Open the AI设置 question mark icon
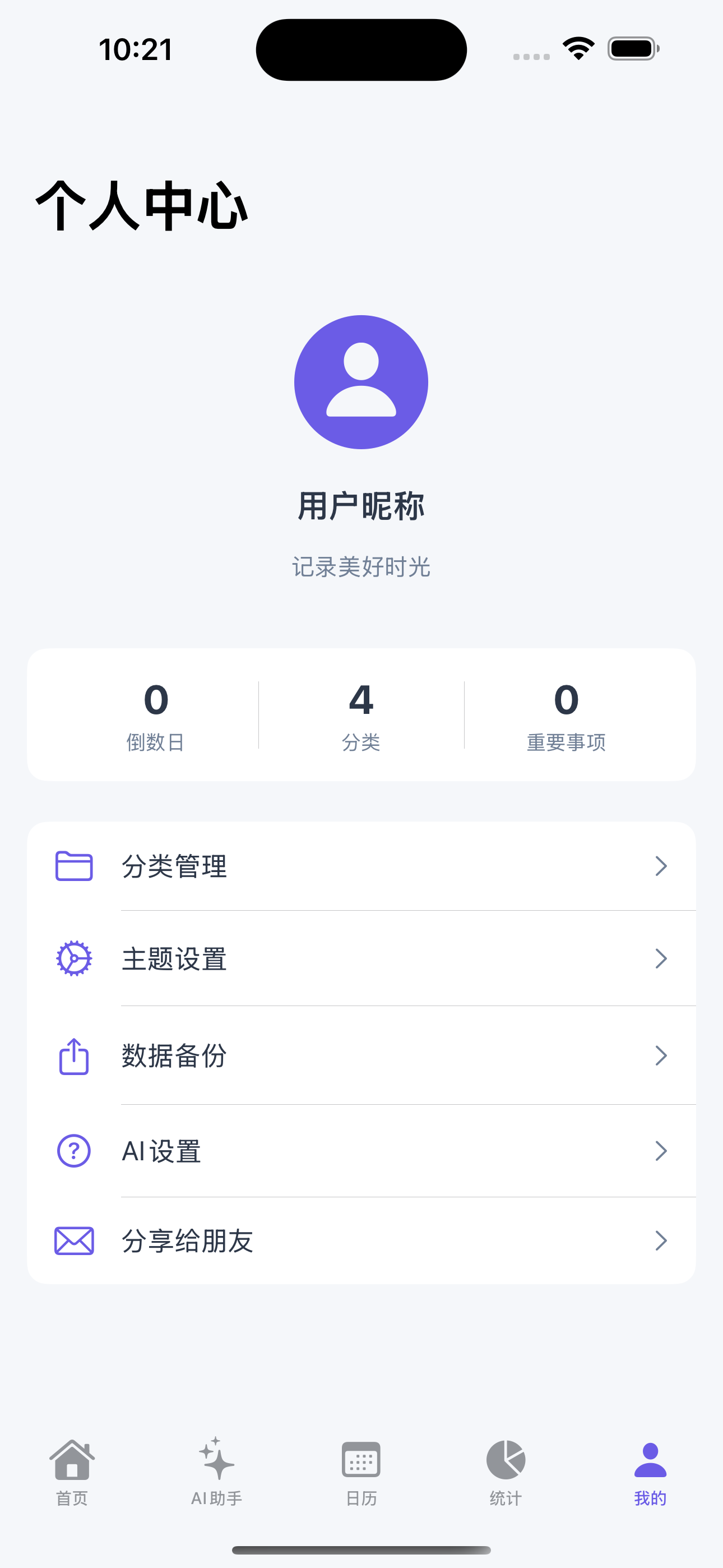The height and width of the screenshot is (1568, 723). [73, 1150]
